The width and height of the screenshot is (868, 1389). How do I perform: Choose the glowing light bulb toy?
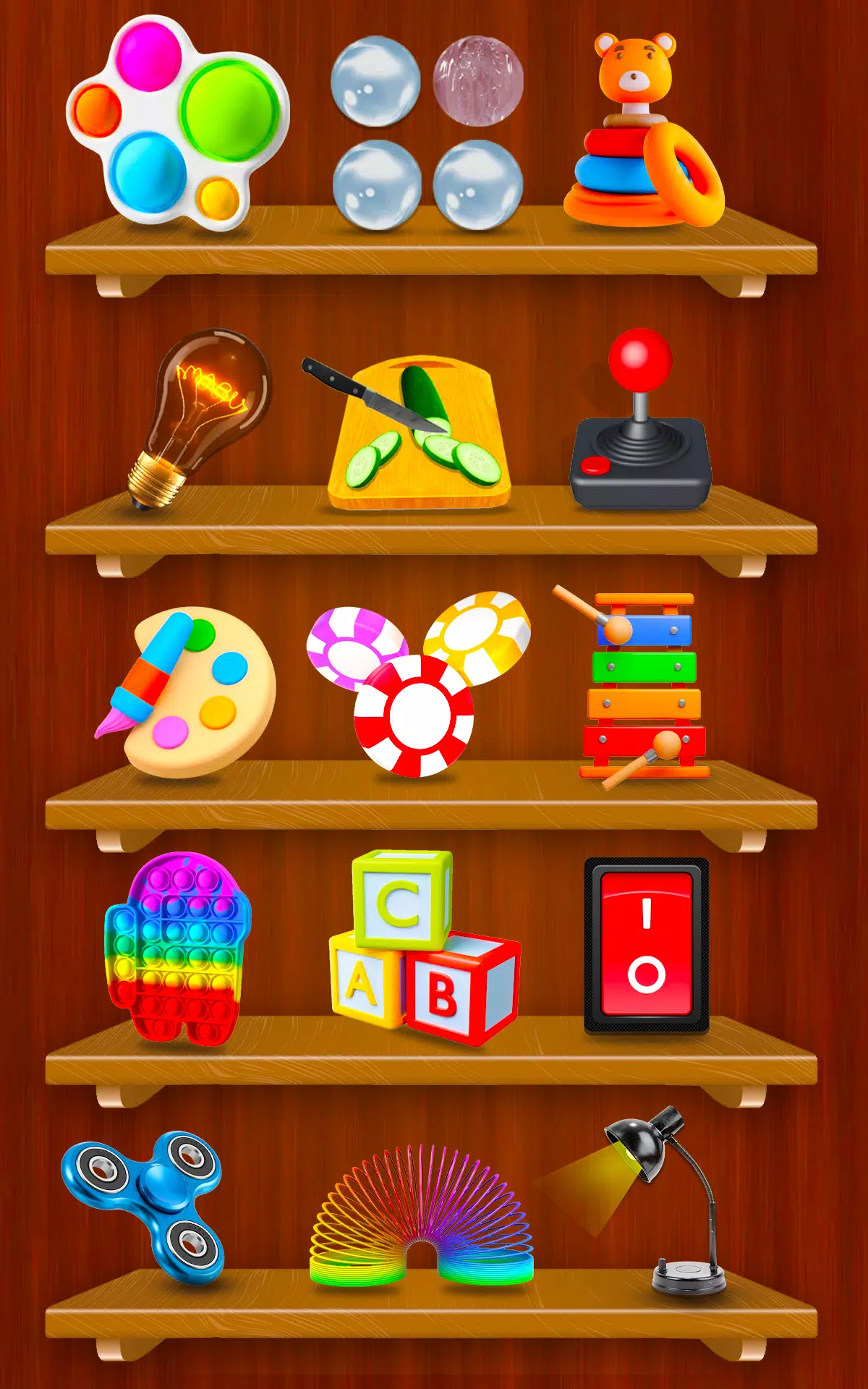point(199,416)
